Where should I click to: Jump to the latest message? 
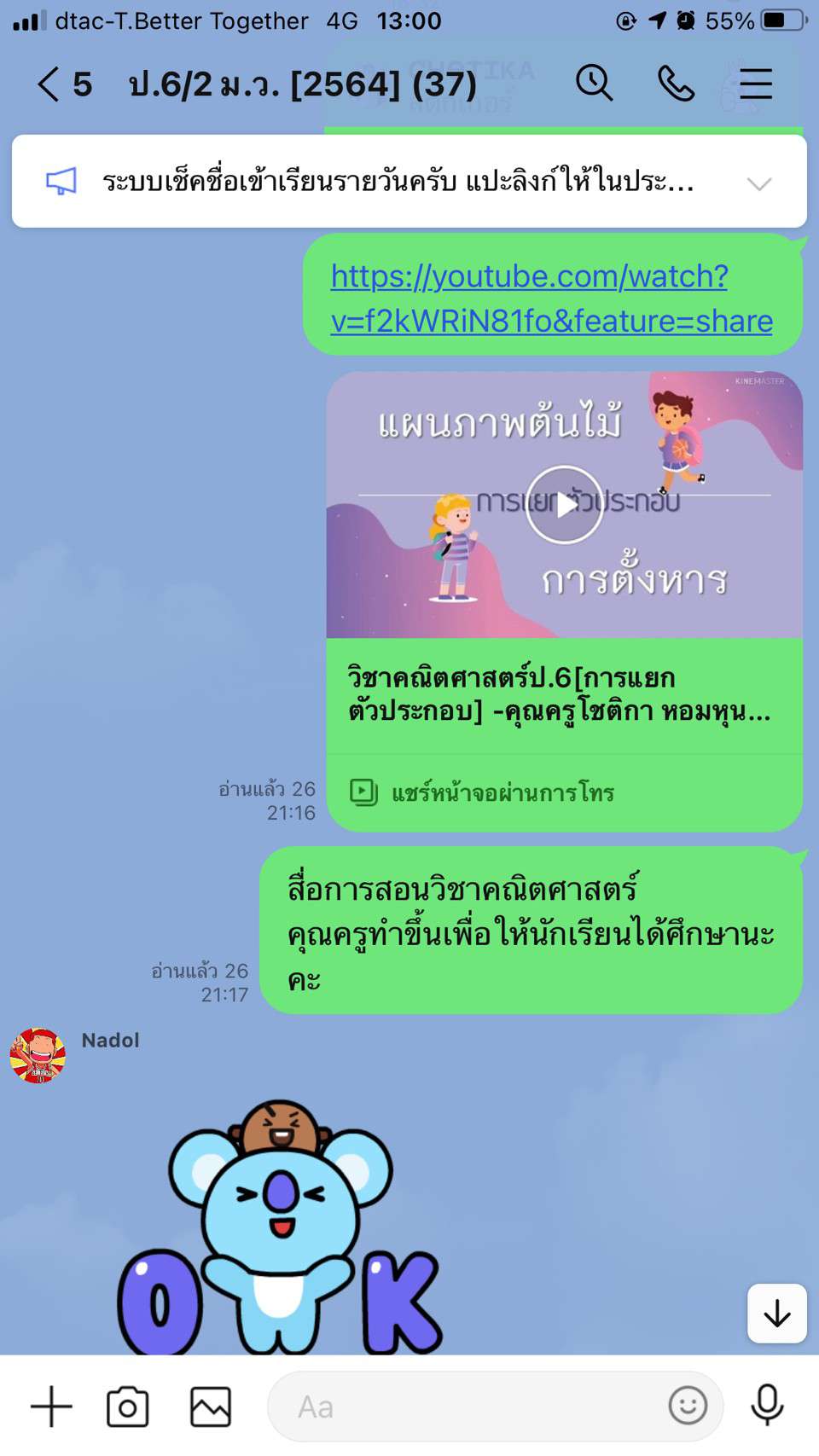[x=776, y=1313]
